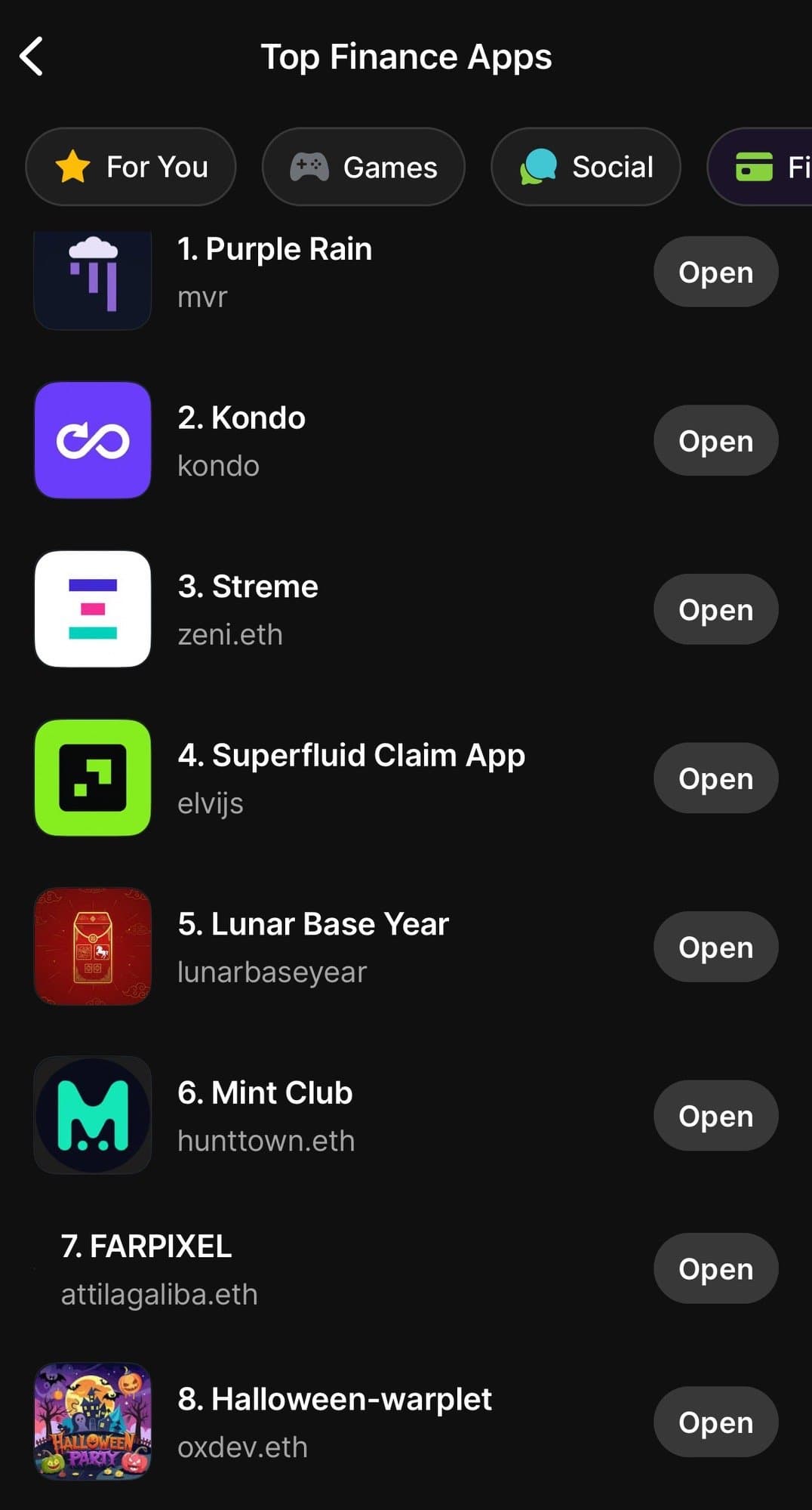Viewport: 812px width, 1510px height.
Task: Tap Open beside Lunar Base Year
Action: pos(715,947)
